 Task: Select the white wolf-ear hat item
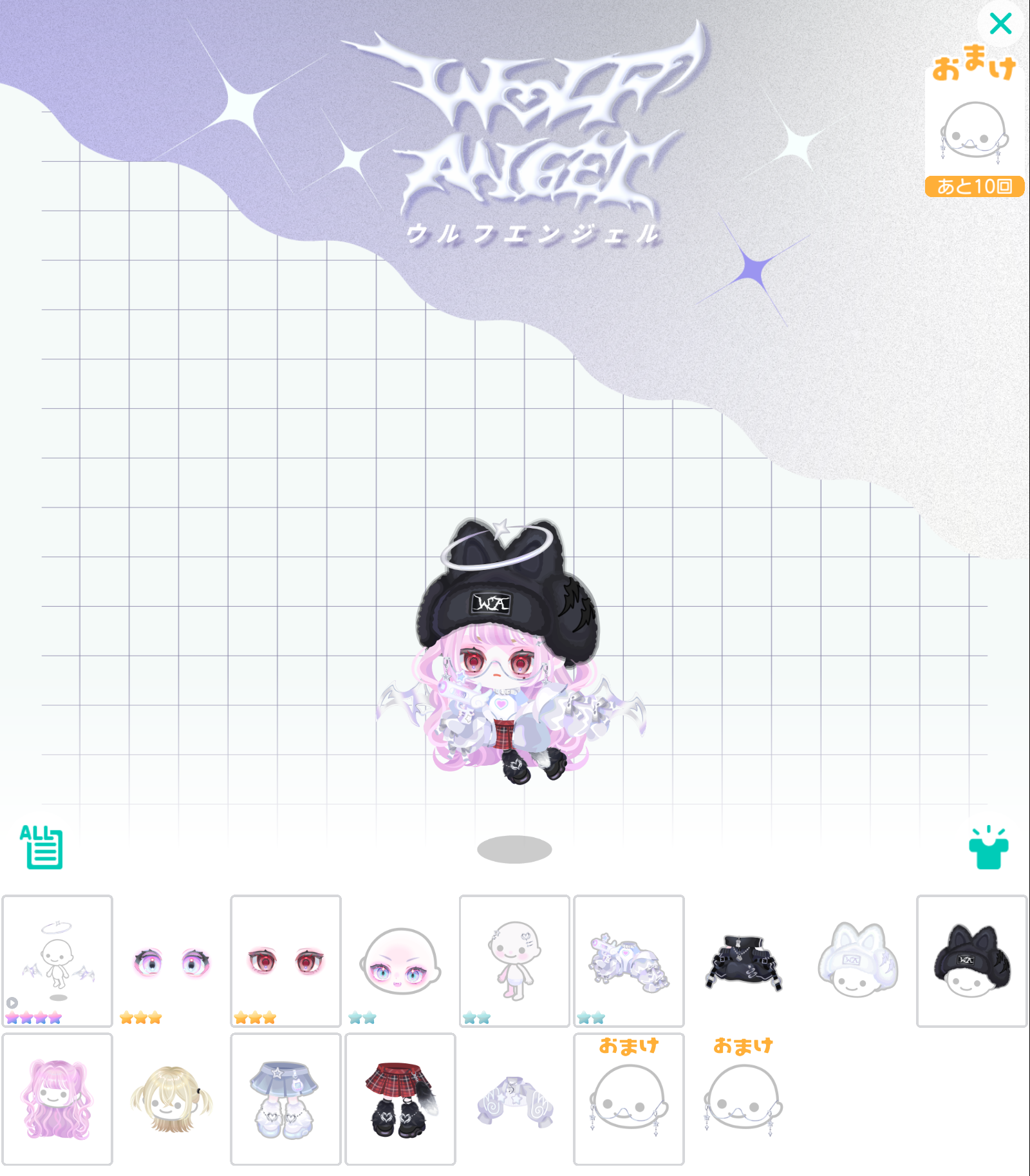coord(857,960)
